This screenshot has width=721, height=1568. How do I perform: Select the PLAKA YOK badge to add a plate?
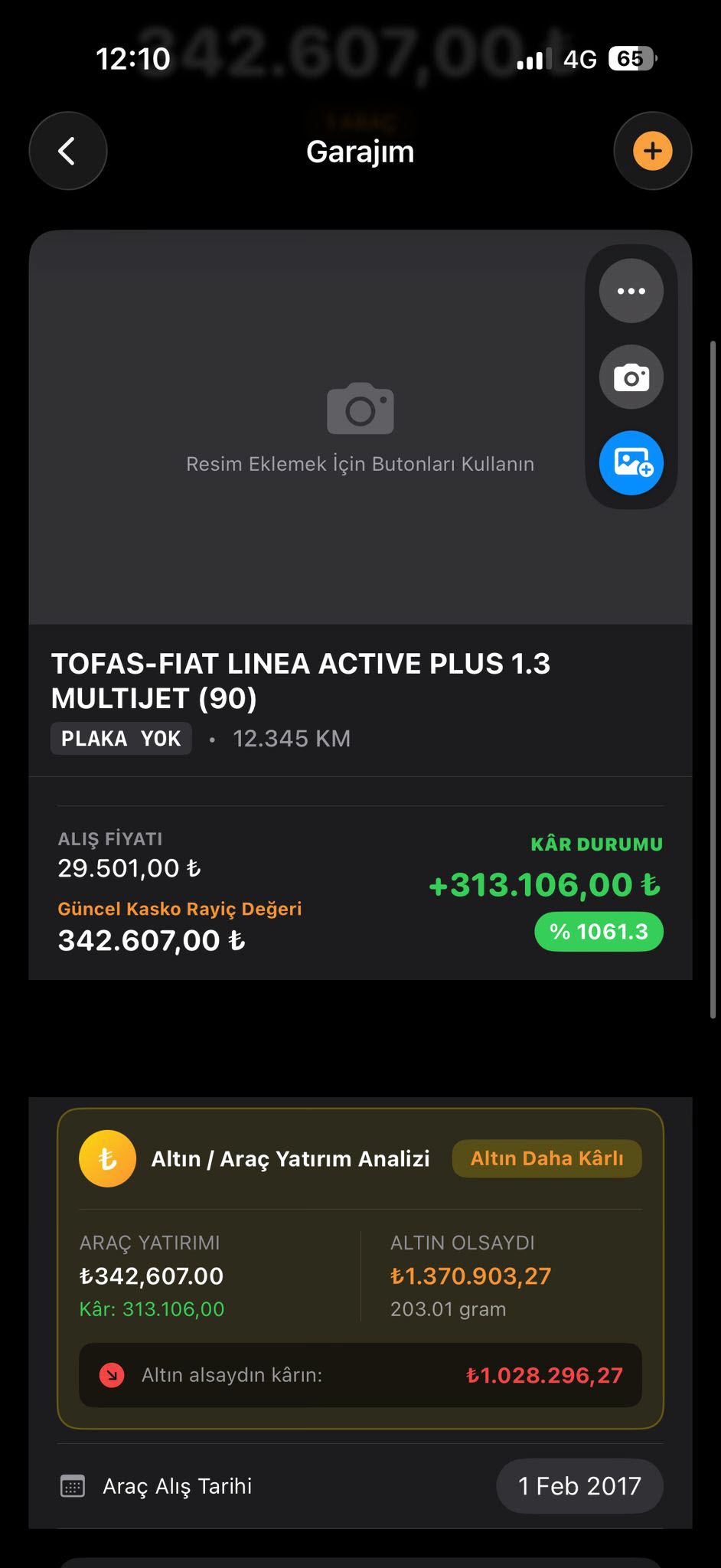[x=120, y=738]
